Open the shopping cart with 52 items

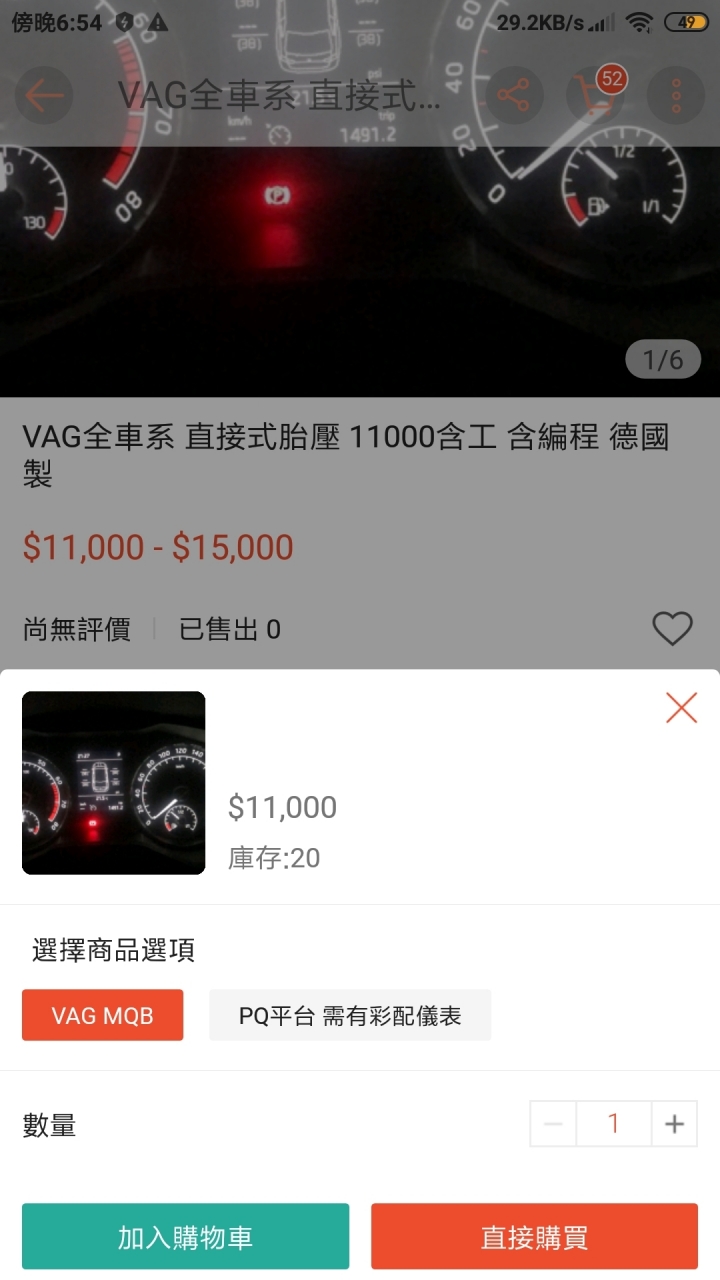tap(596, 96)
